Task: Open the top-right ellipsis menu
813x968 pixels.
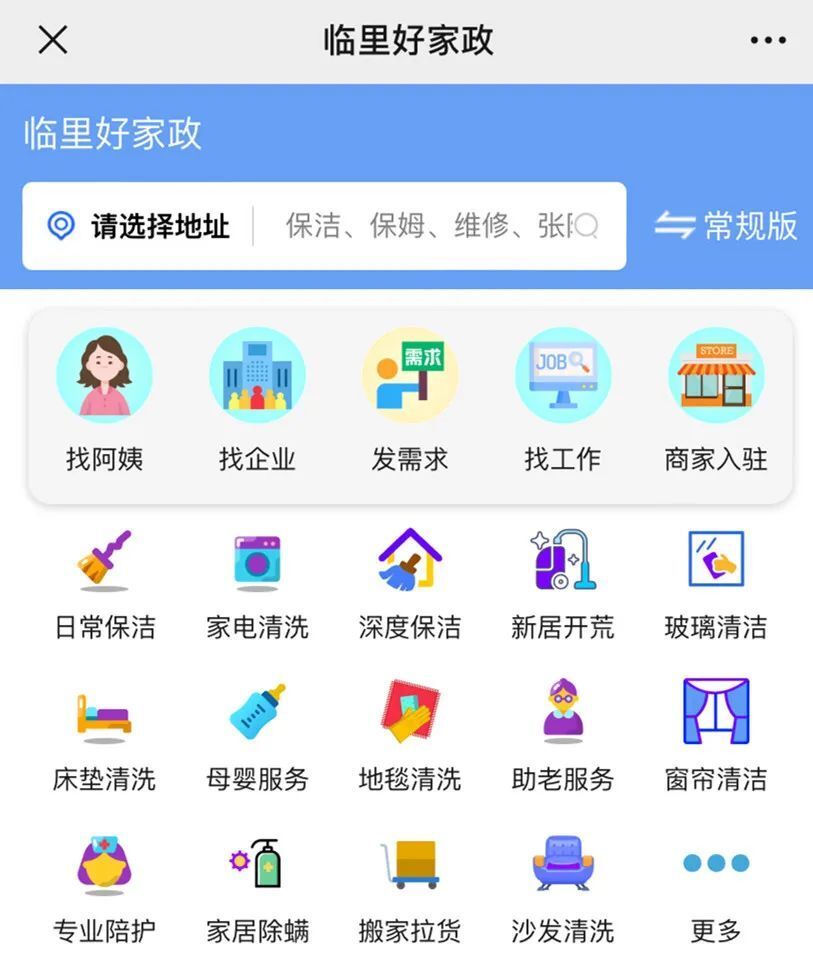Action: point(767,38)
